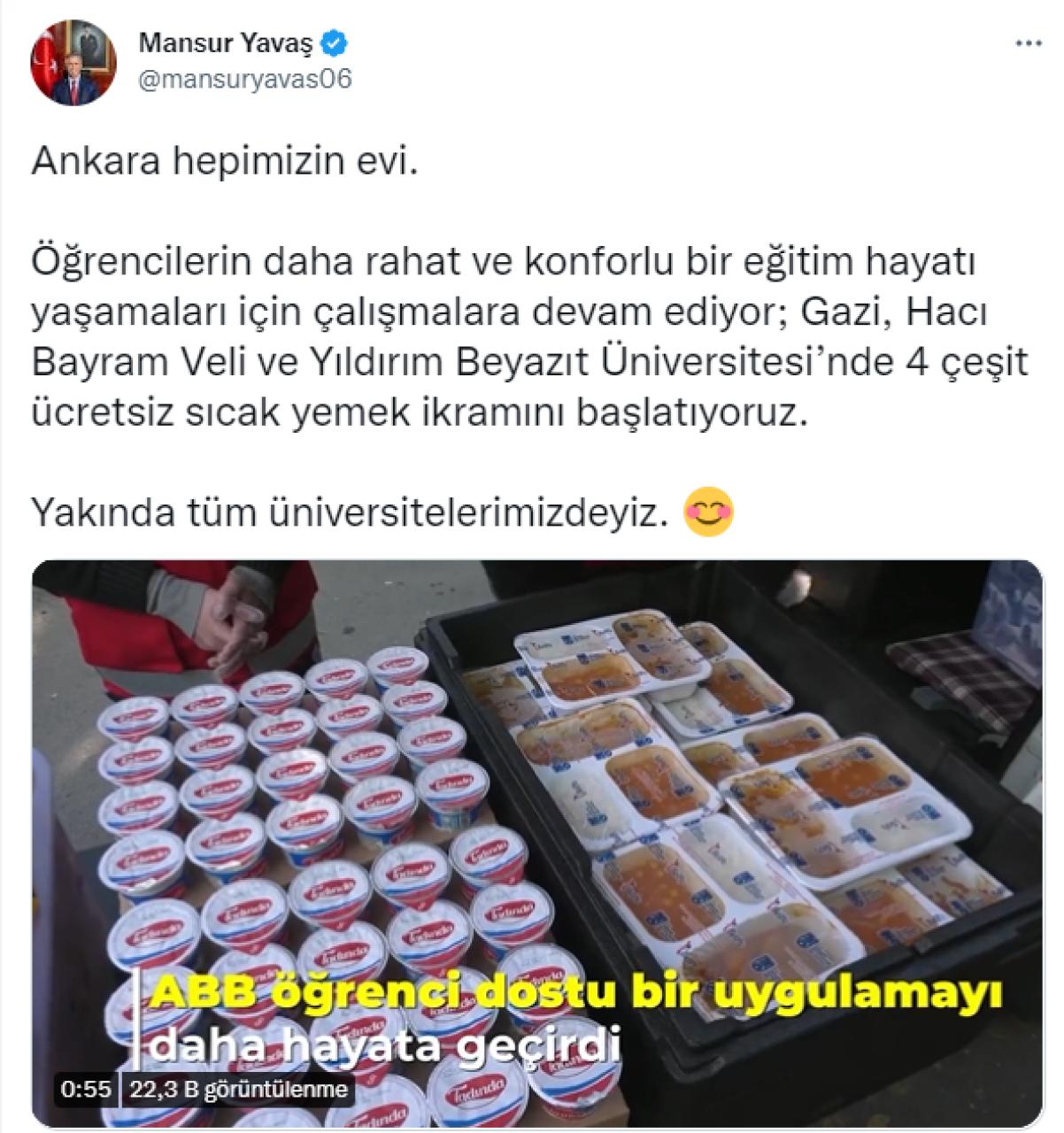
Task: Open the tweet's three-dot overflow menu
Action: (x=1027, y=42)
